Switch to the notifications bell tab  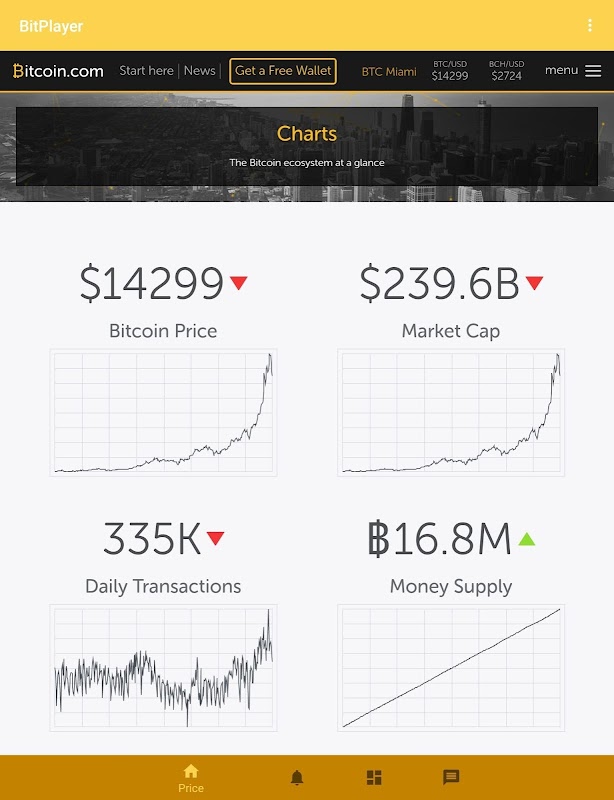[x=297, y=778]
